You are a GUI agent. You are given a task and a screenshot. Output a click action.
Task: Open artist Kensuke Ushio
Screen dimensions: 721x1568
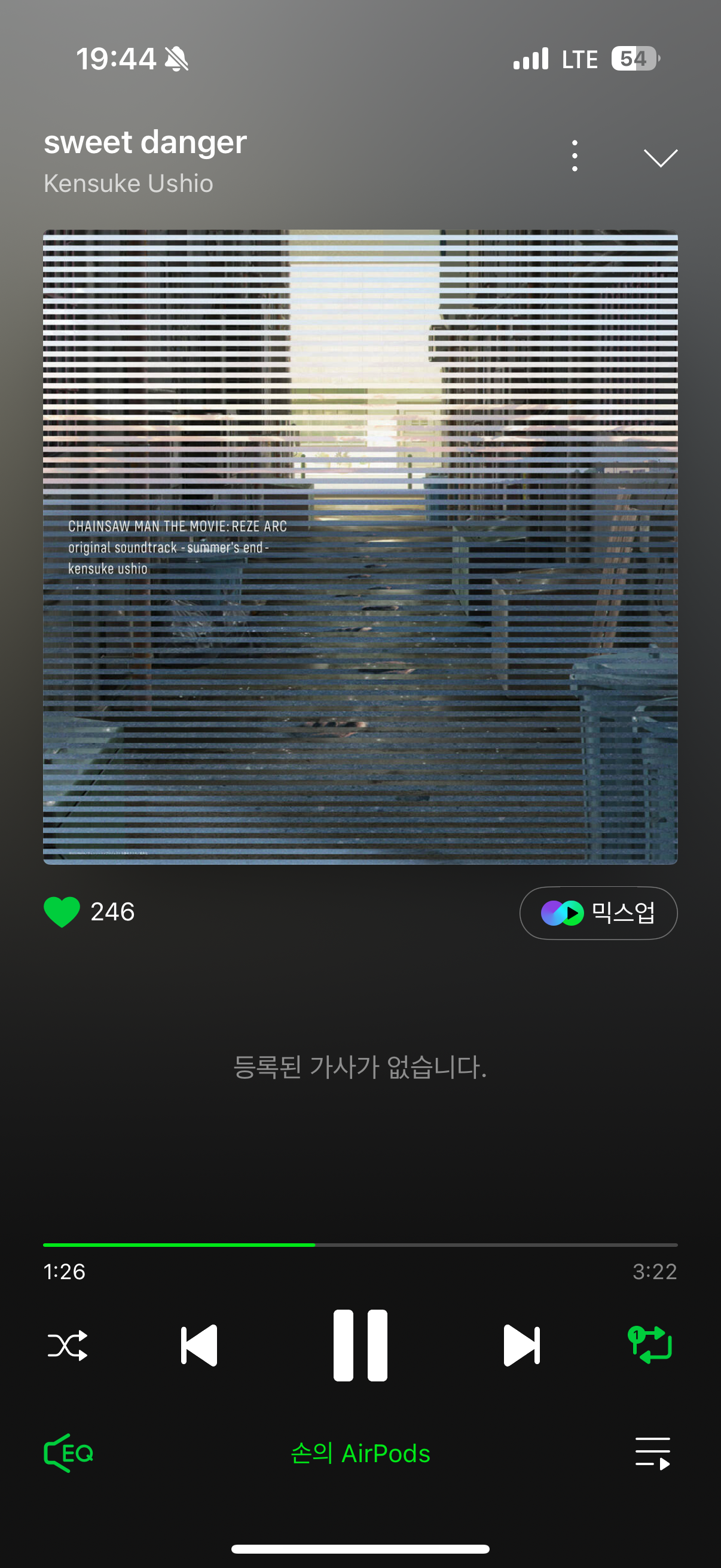coord(129,183)
